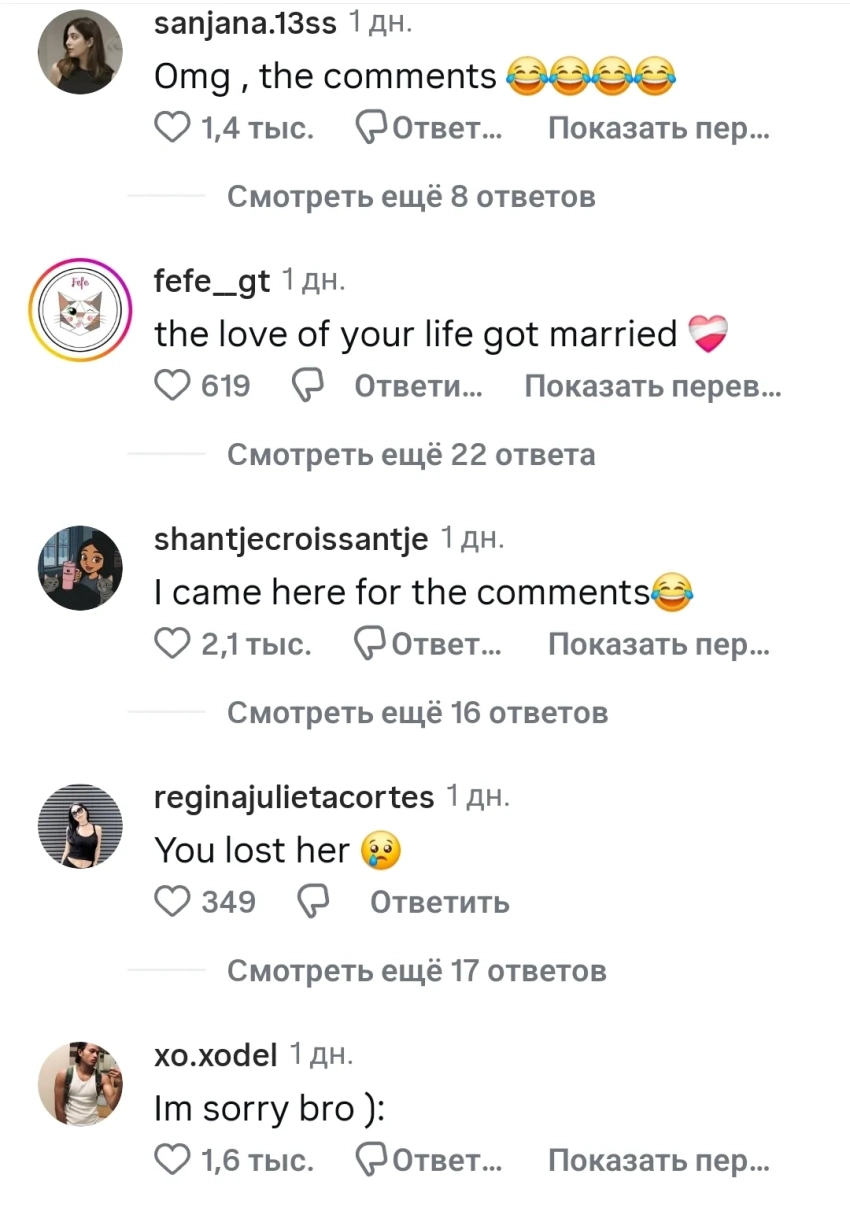Show translation of sanjana.13ss's comment
Screen dimensions: 850x1211
[x=658, y=128]
